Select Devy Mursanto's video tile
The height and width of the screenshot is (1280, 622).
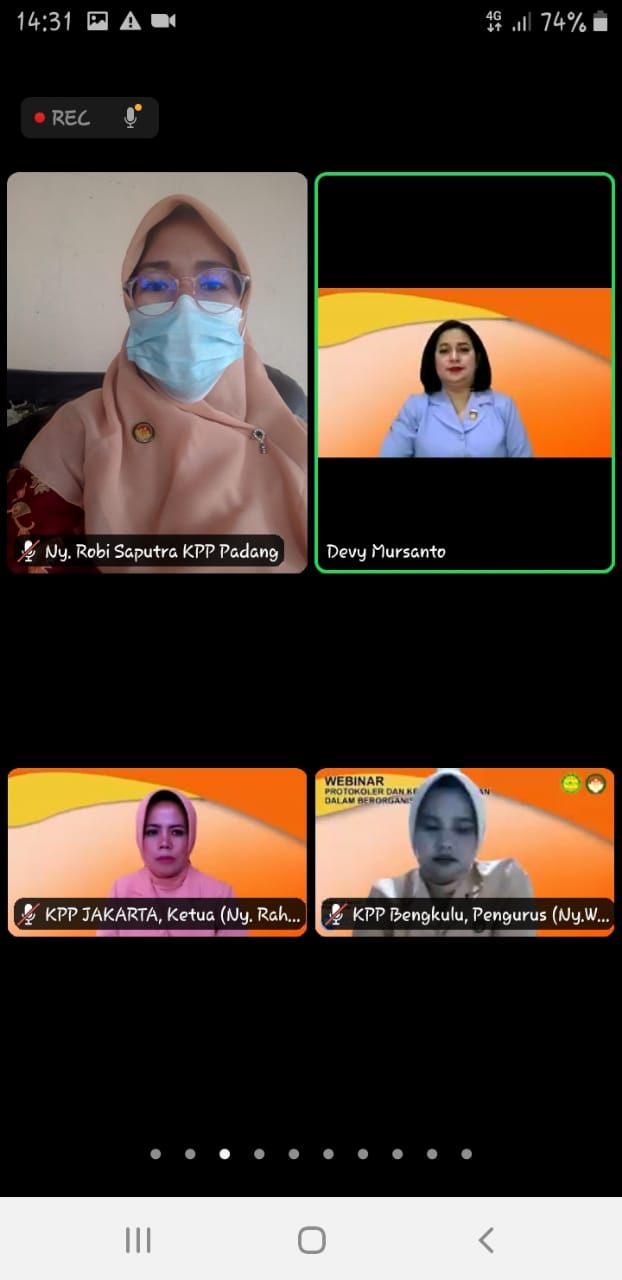click(464, 372)
